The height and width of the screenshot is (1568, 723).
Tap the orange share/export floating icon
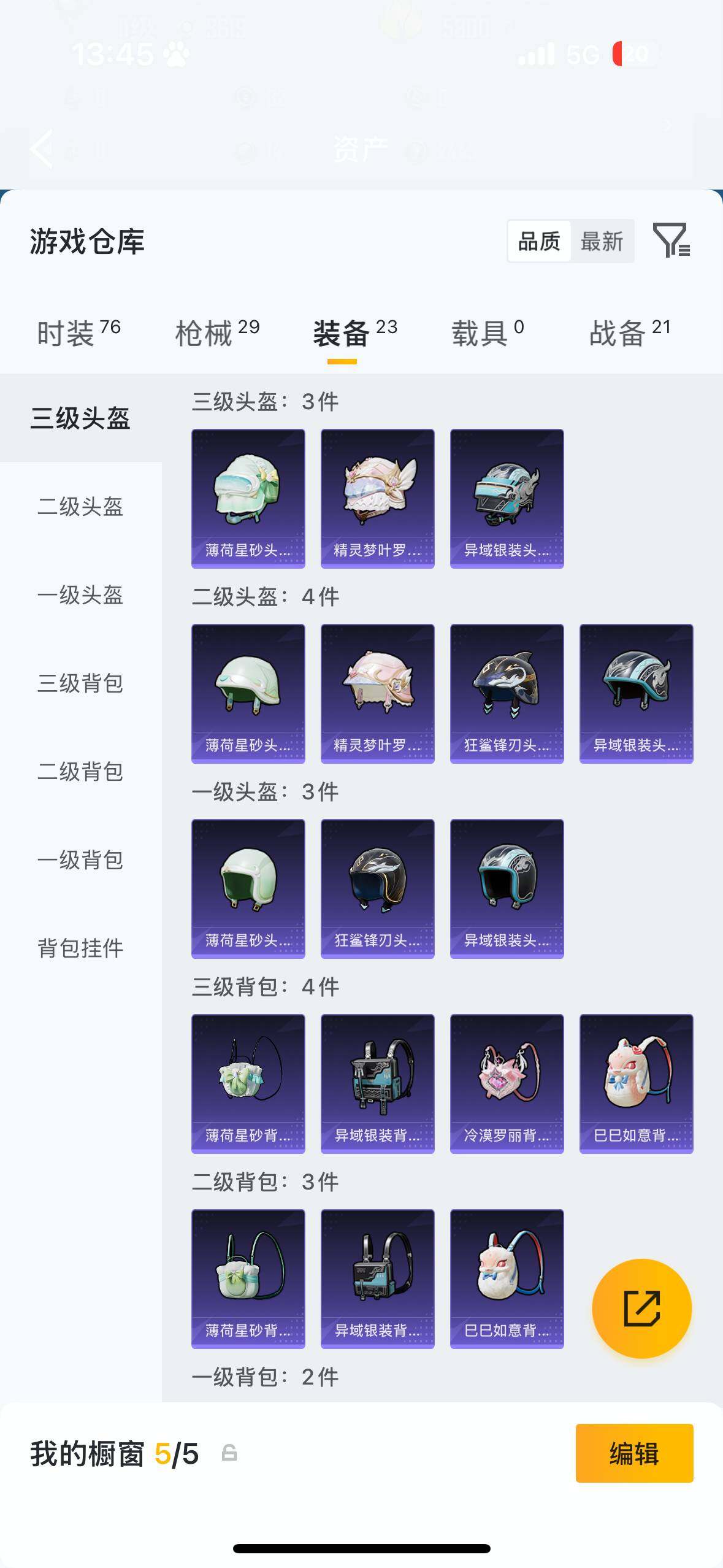643,1308
